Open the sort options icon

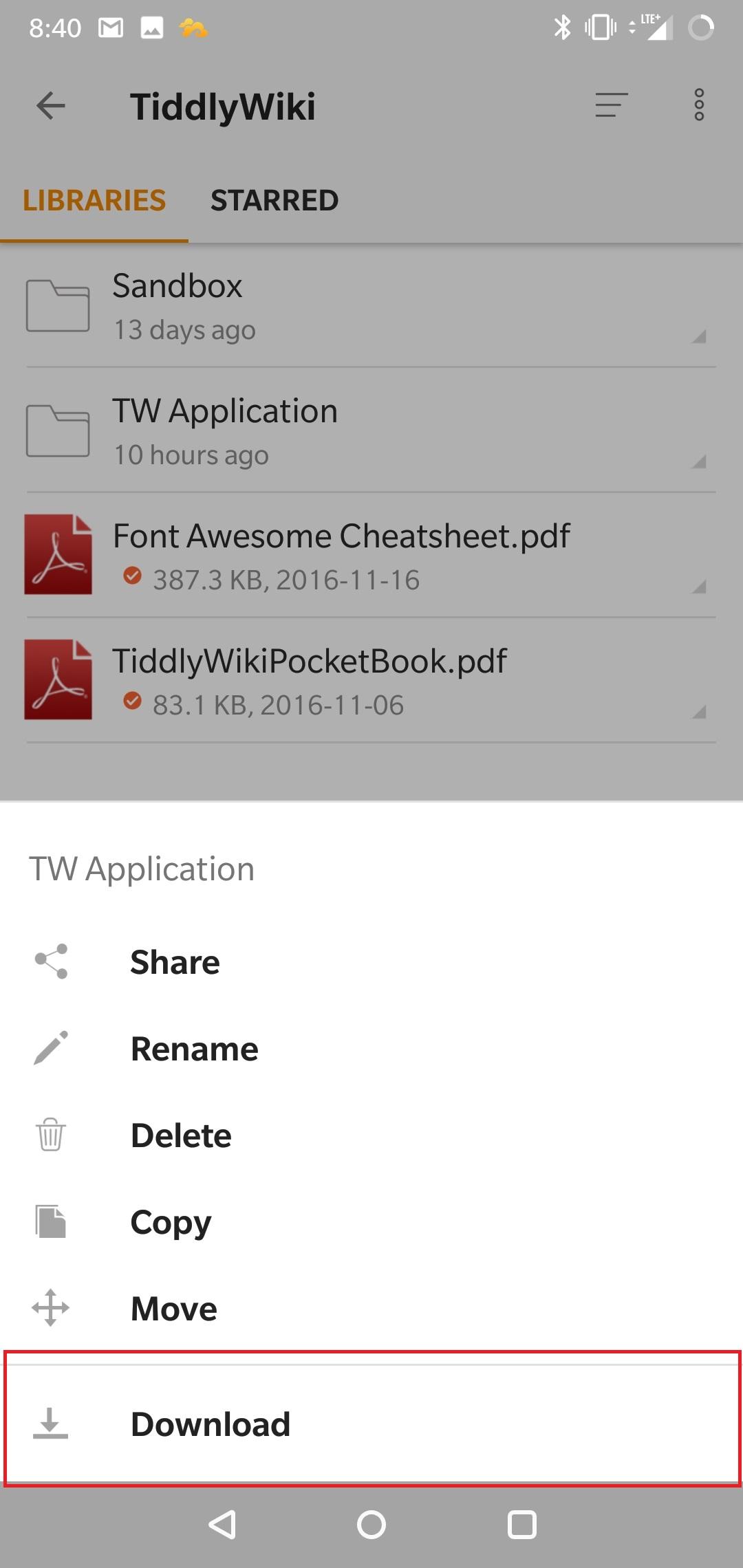point(612,105)
